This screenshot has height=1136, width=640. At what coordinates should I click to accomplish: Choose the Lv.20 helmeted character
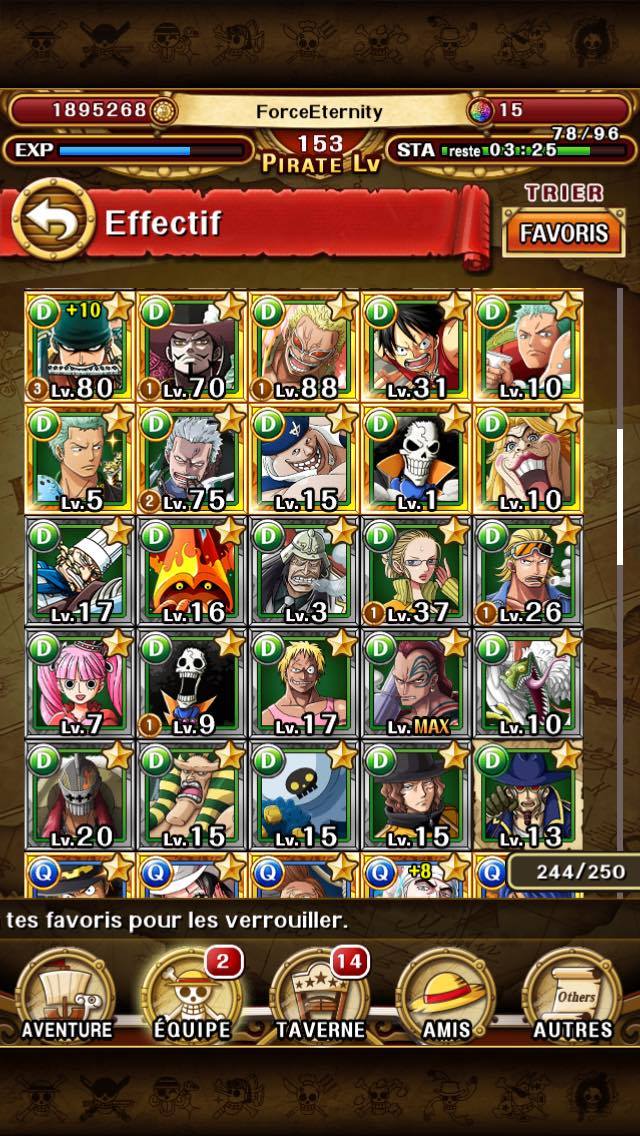click(80, 795)
